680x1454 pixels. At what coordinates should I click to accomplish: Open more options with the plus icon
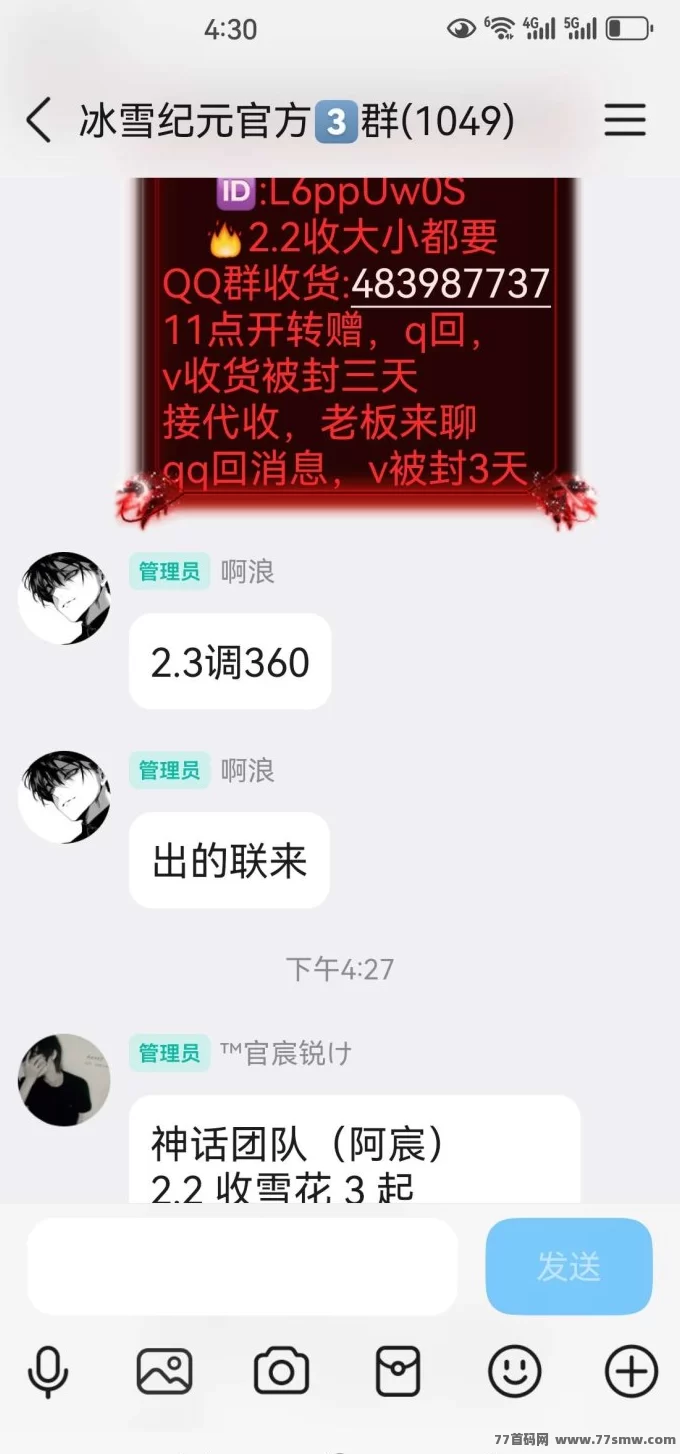pyautogui.click(x=631, y=1371)
